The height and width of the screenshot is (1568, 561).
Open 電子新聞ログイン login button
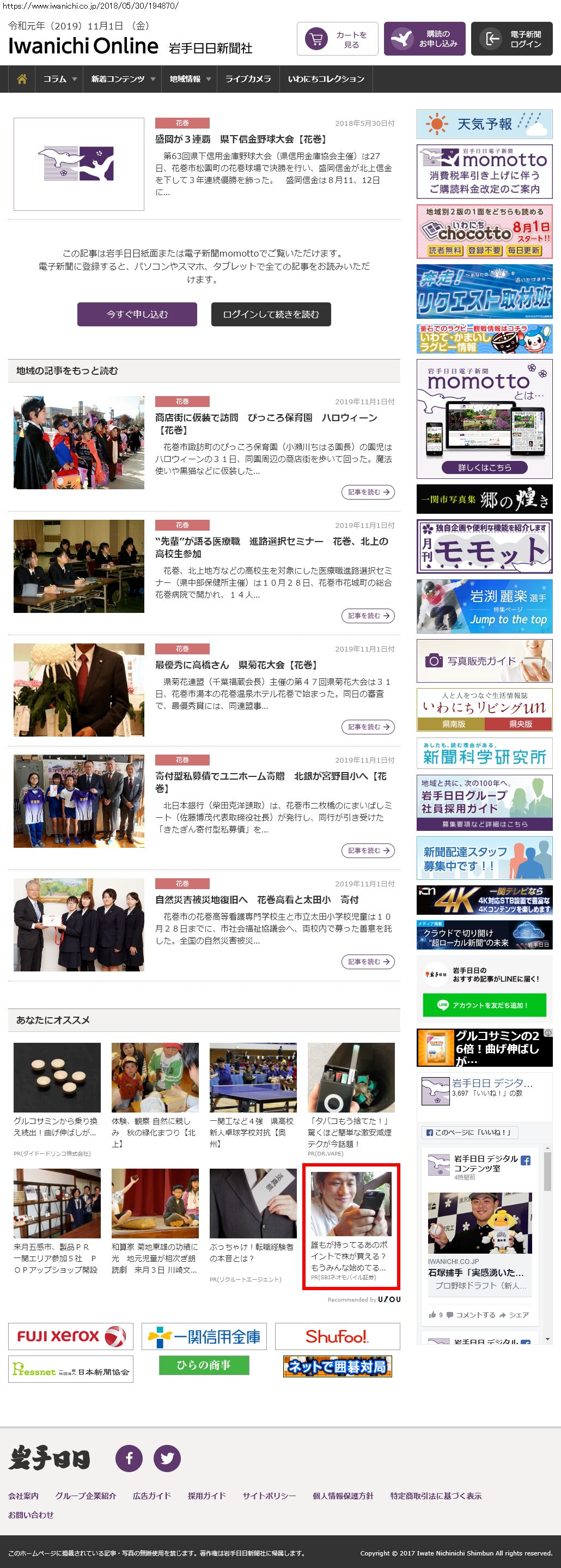click(511, 39)
